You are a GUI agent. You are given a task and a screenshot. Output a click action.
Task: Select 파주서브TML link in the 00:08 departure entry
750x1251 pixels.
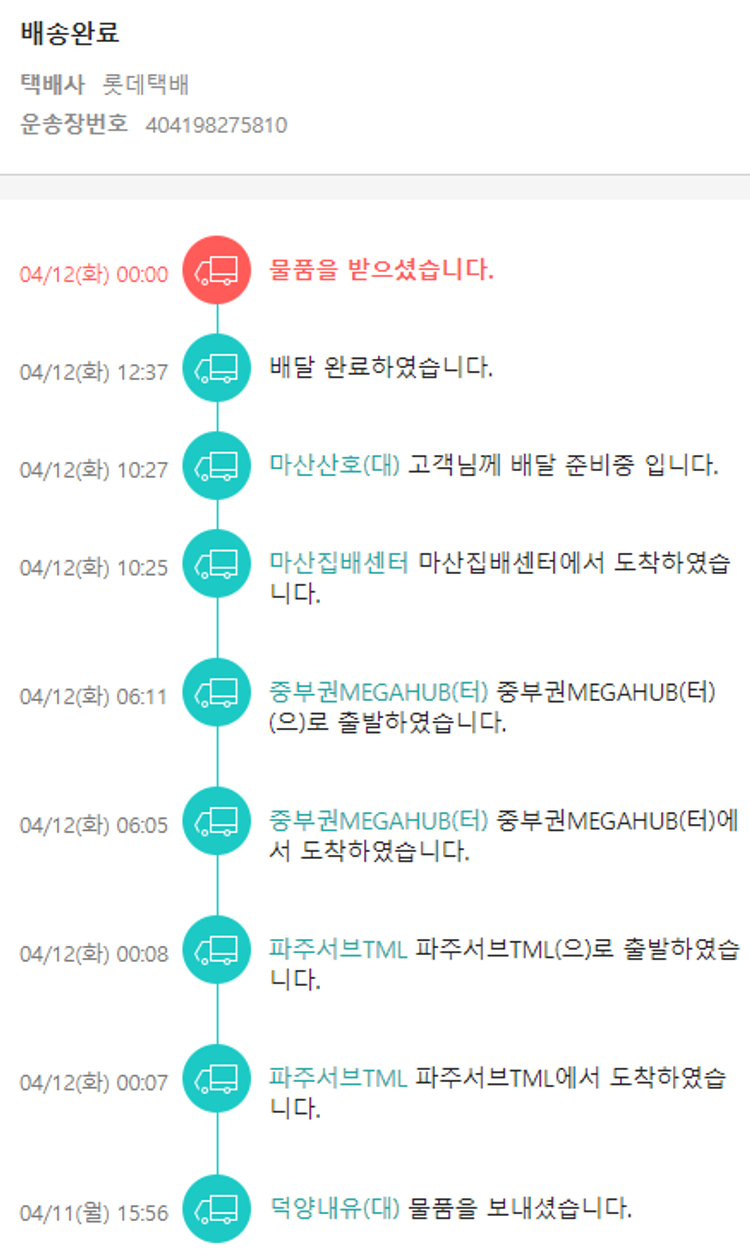tap(338, 949)
